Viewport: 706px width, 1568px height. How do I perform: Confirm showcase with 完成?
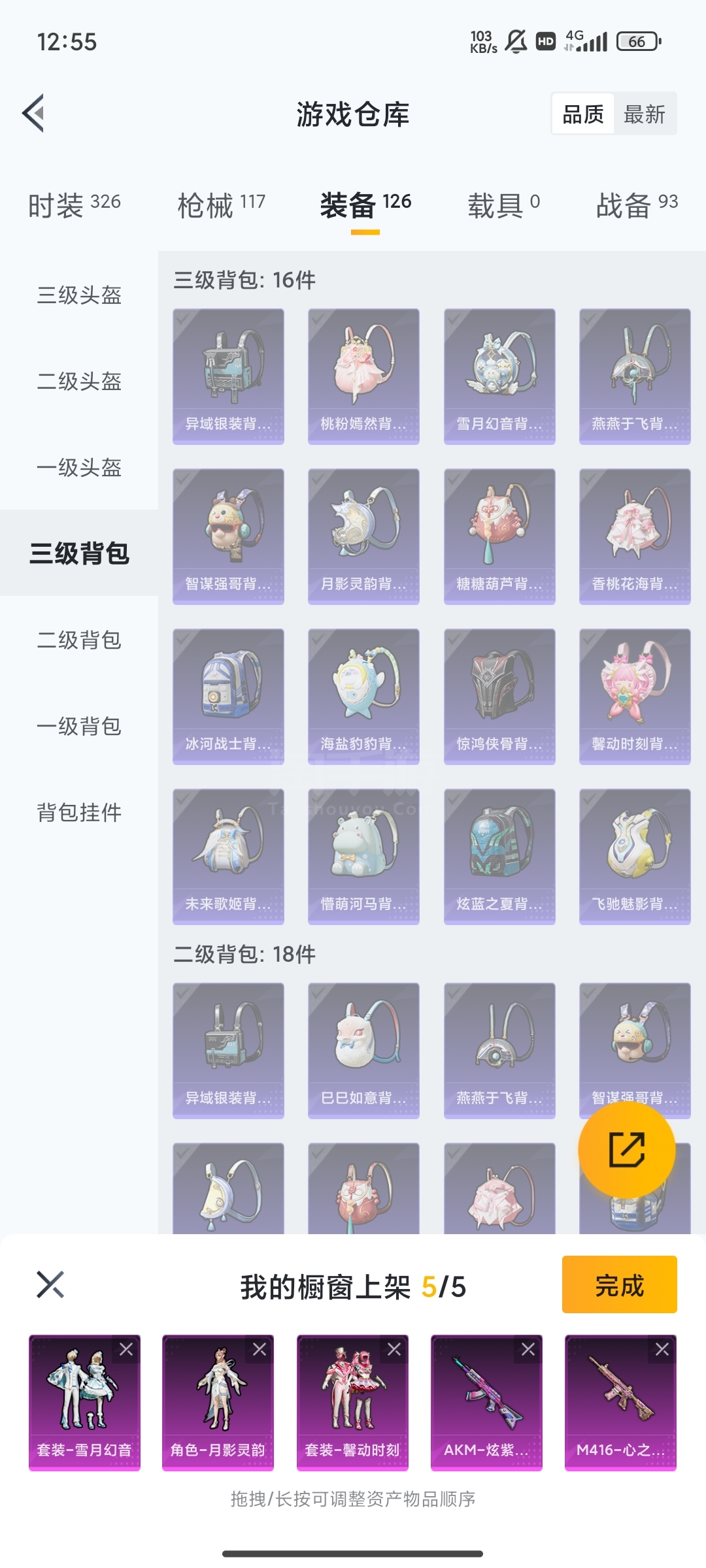tap(619, 1284)
